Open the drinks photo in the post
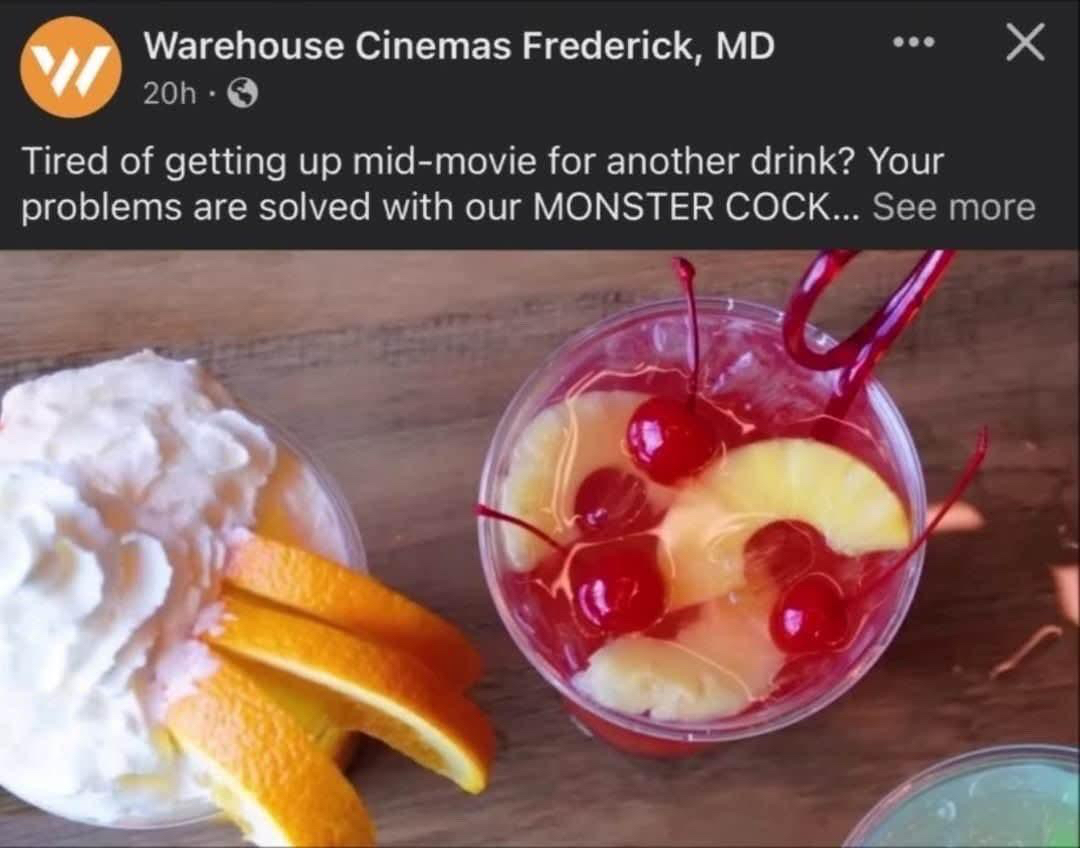Viewport: 1080px width, 848px height. (x=540, y=548)
